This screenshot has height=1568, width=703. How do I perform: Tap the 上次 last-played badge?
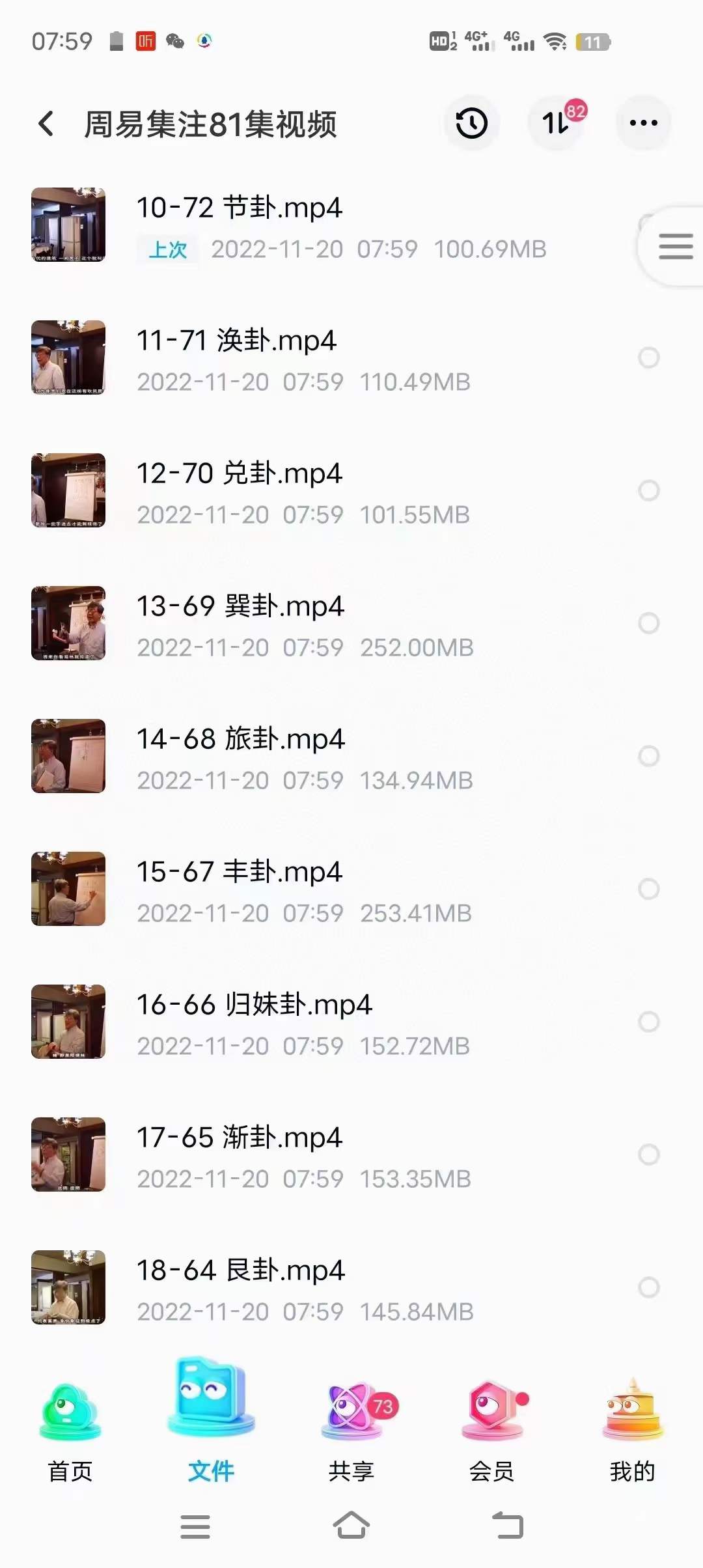coord(168,249)
